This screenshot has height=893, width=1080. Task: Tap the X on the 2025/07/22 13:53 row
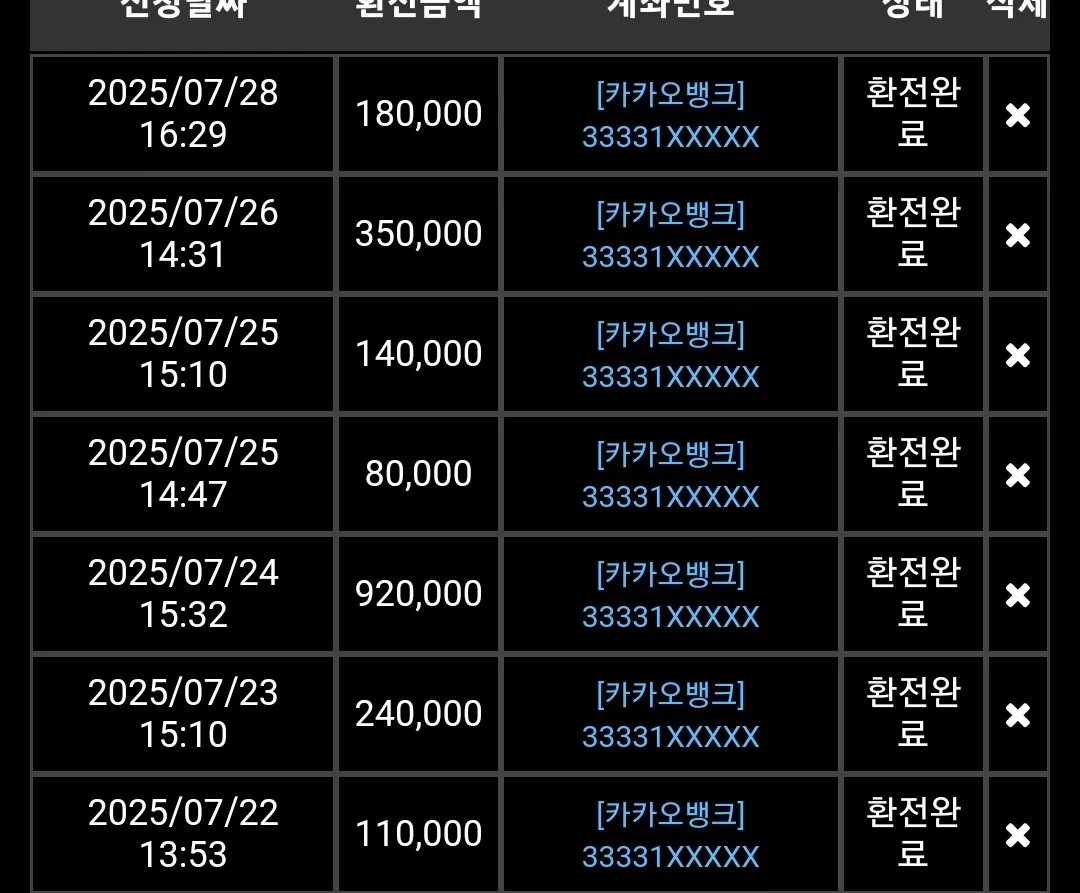click(1017, 835)
